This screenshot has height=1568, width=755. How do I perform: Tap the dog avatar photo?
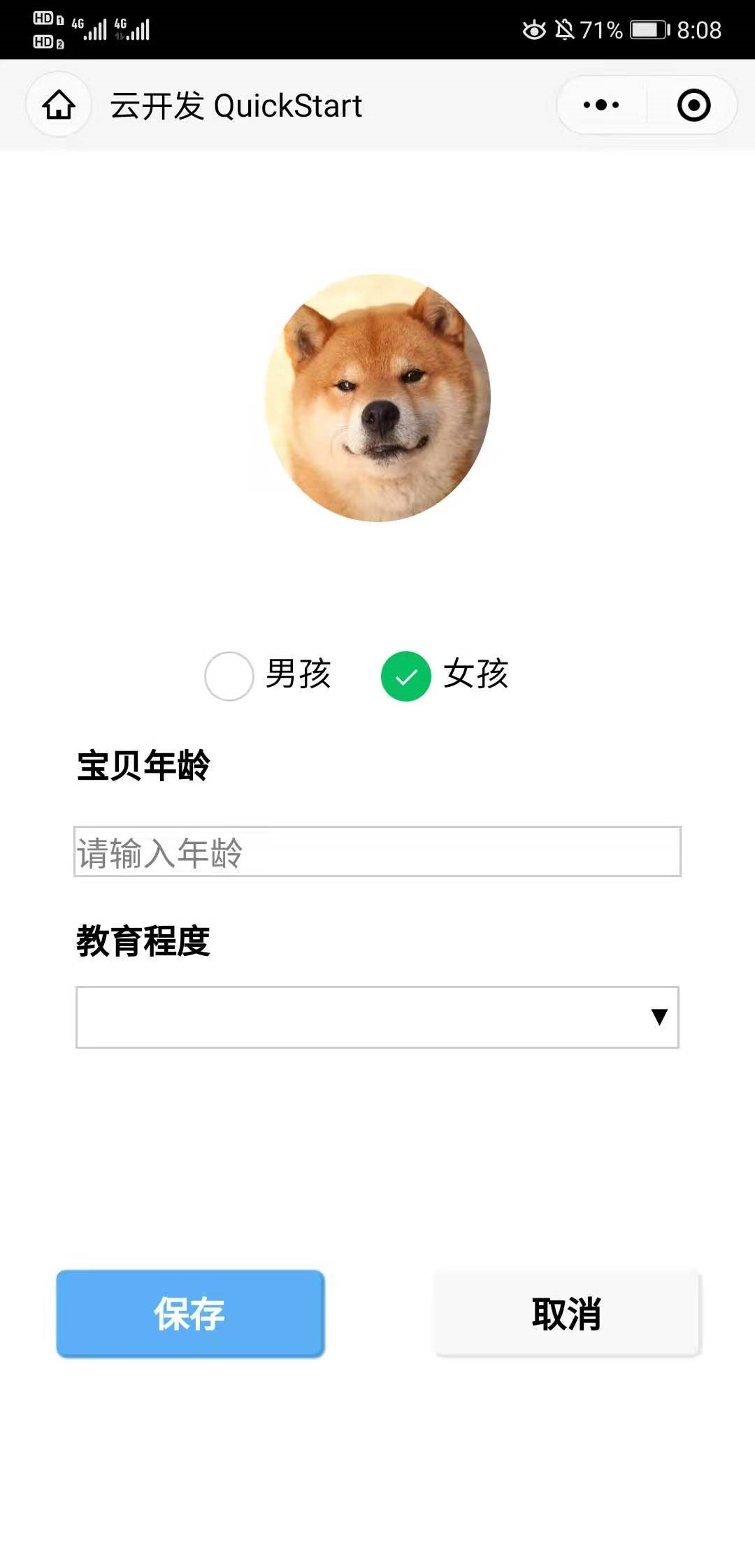pos(377,398)
